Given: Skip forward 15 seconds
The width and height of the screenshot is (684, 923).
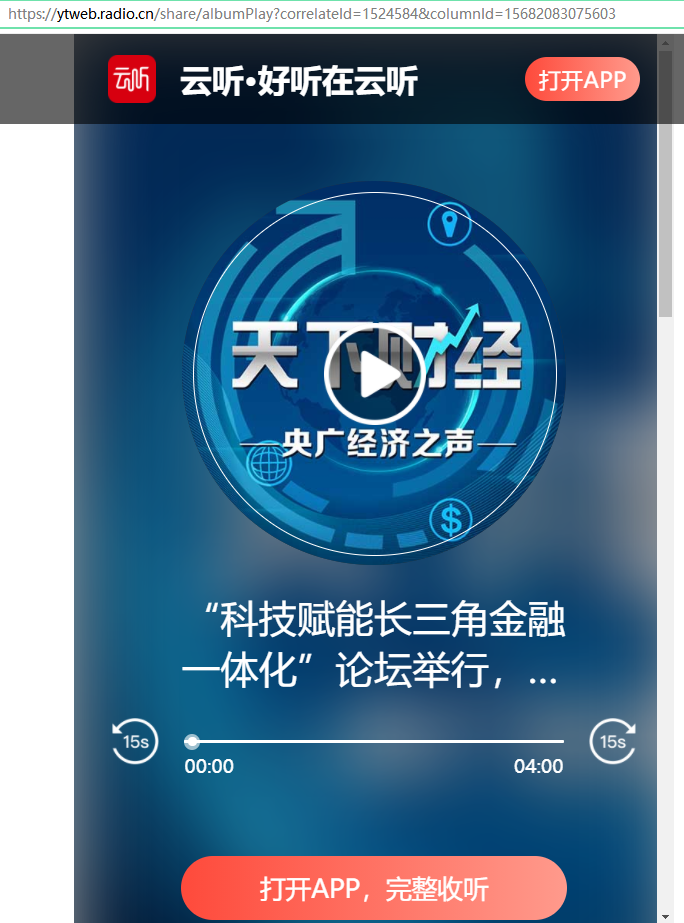Looking at the screenshot, I should click(x=612, y=742).
